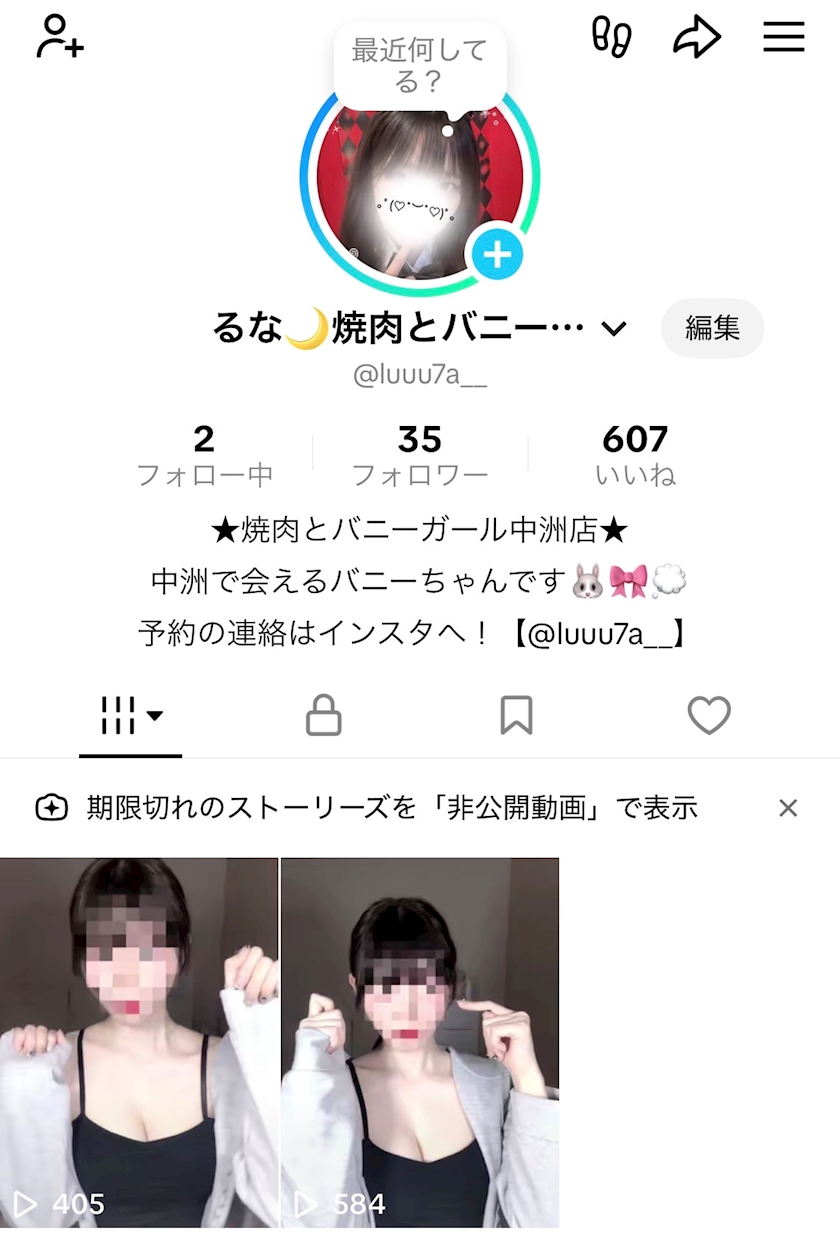Dismiss the expired stories banner
This screenshot has width=840, height=1246.
pos(788,808)
